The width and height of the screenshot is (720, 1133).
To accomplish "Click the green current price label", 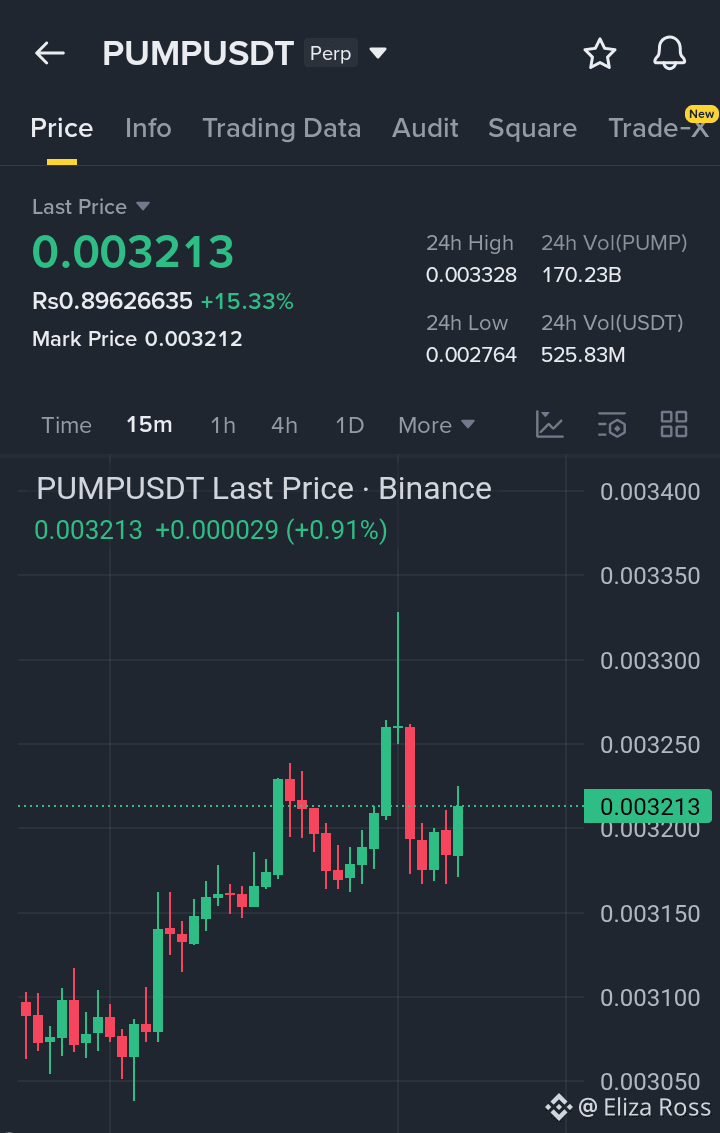I will tap(647, 806).
